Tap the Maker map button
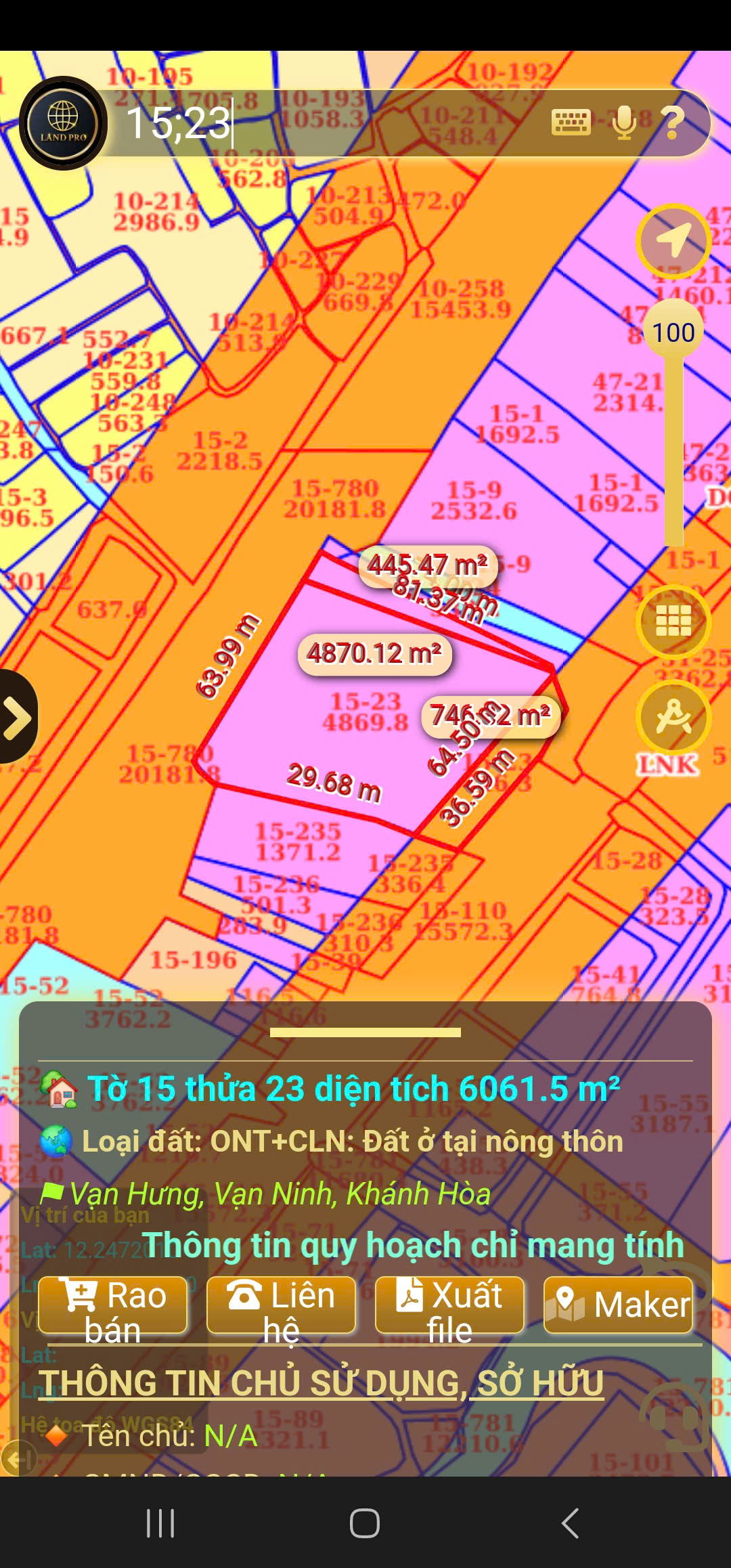 click(618, 1305)
